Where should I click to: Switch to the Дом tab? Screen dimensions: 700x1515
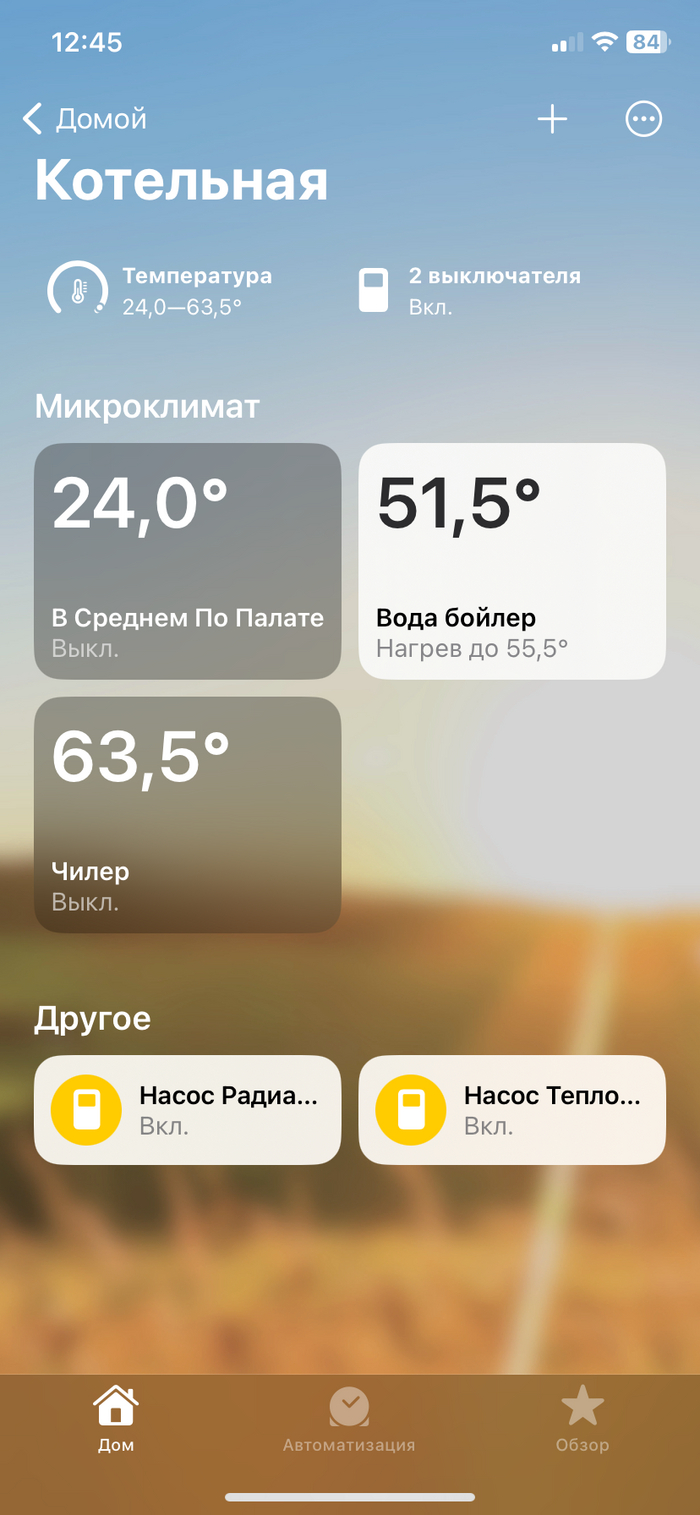pyautogui.click(x=116, y=1418)
